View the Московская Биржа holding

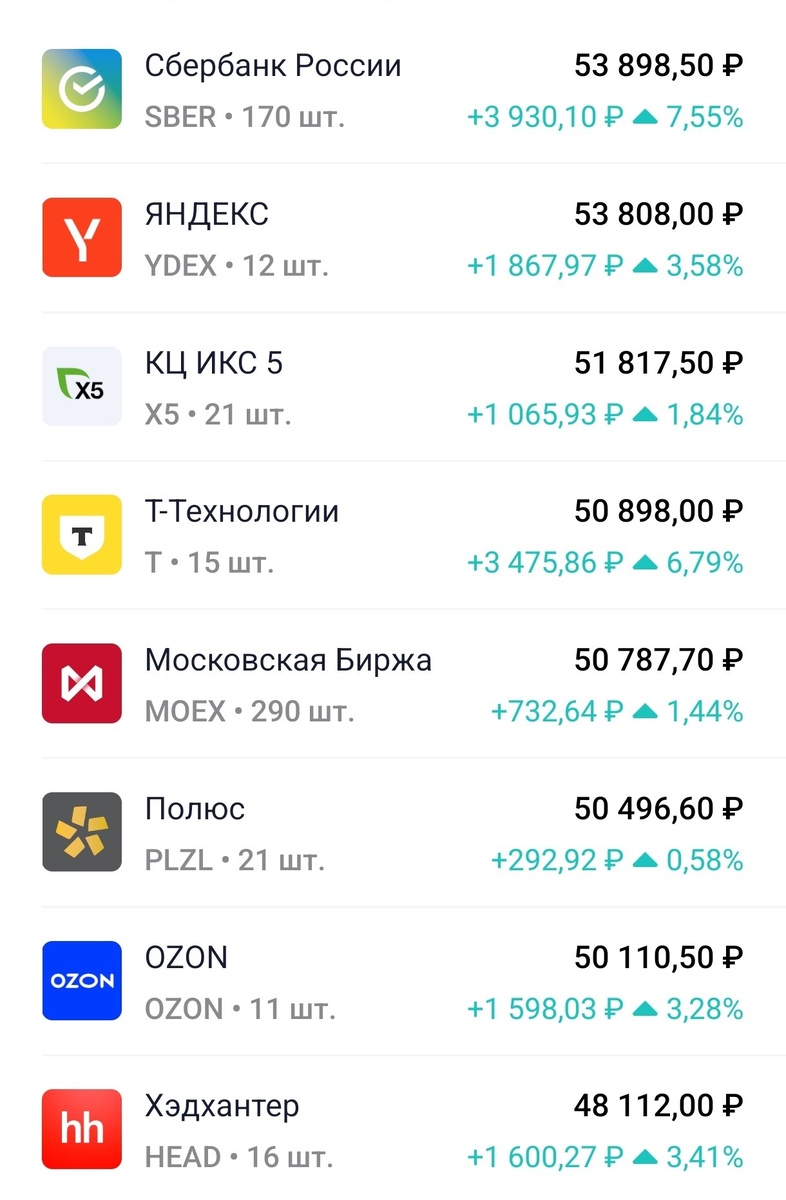click(288, 660)
